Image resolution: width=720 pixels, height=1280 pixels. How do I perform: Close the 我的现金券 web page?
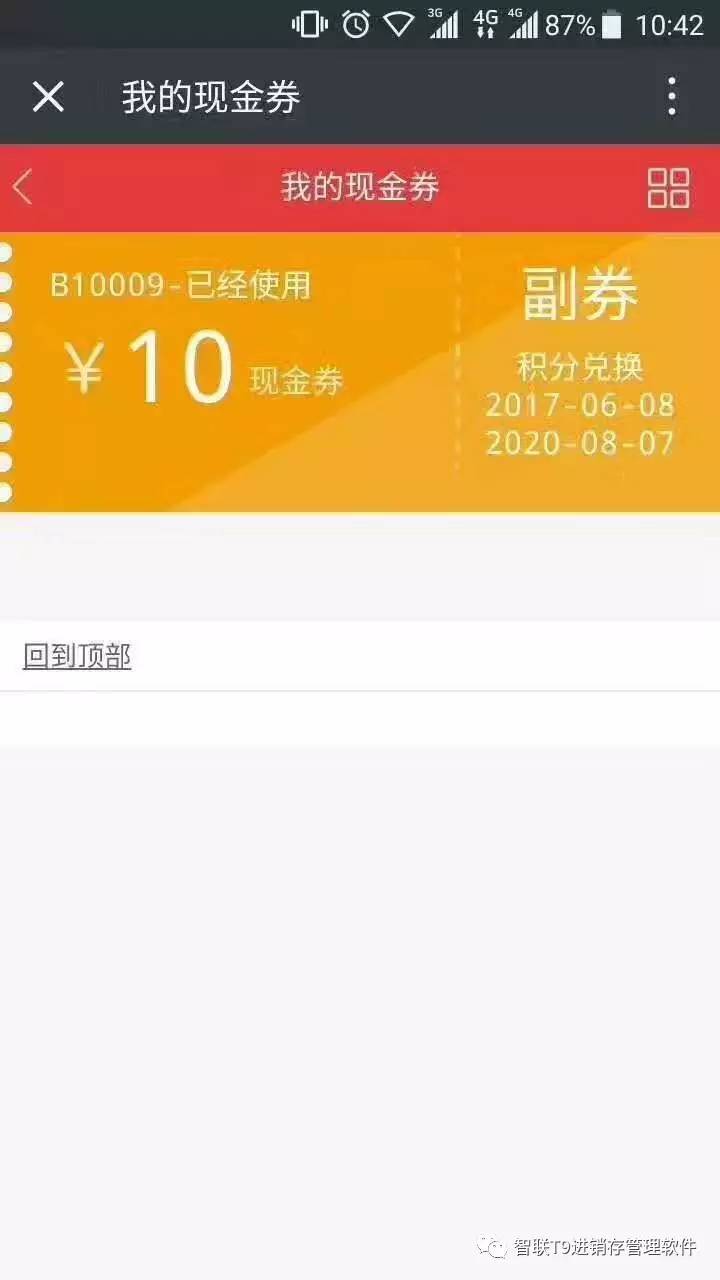(x=48, y=97)
